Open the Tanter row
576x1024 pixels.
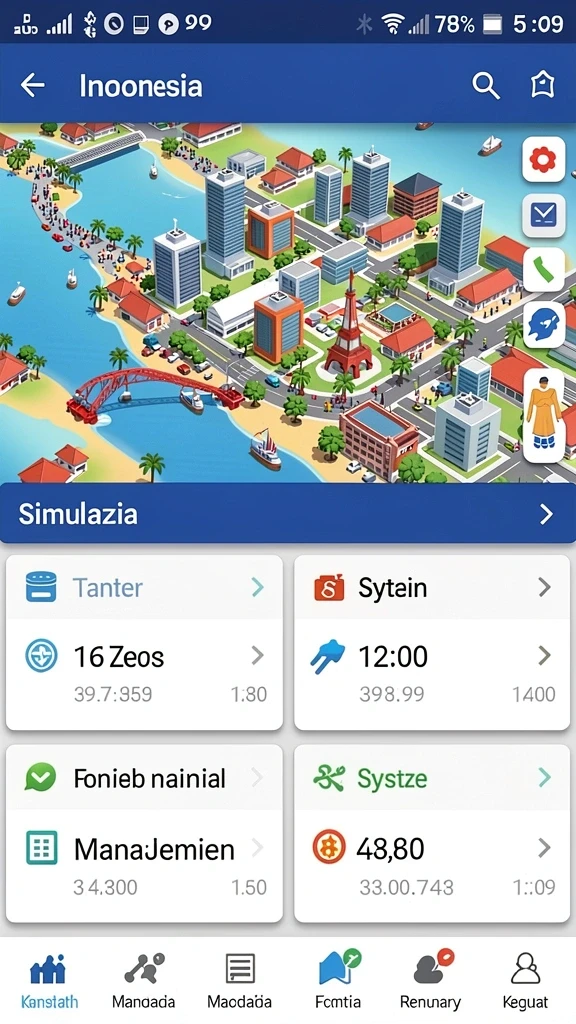click(x=144, y=588)
